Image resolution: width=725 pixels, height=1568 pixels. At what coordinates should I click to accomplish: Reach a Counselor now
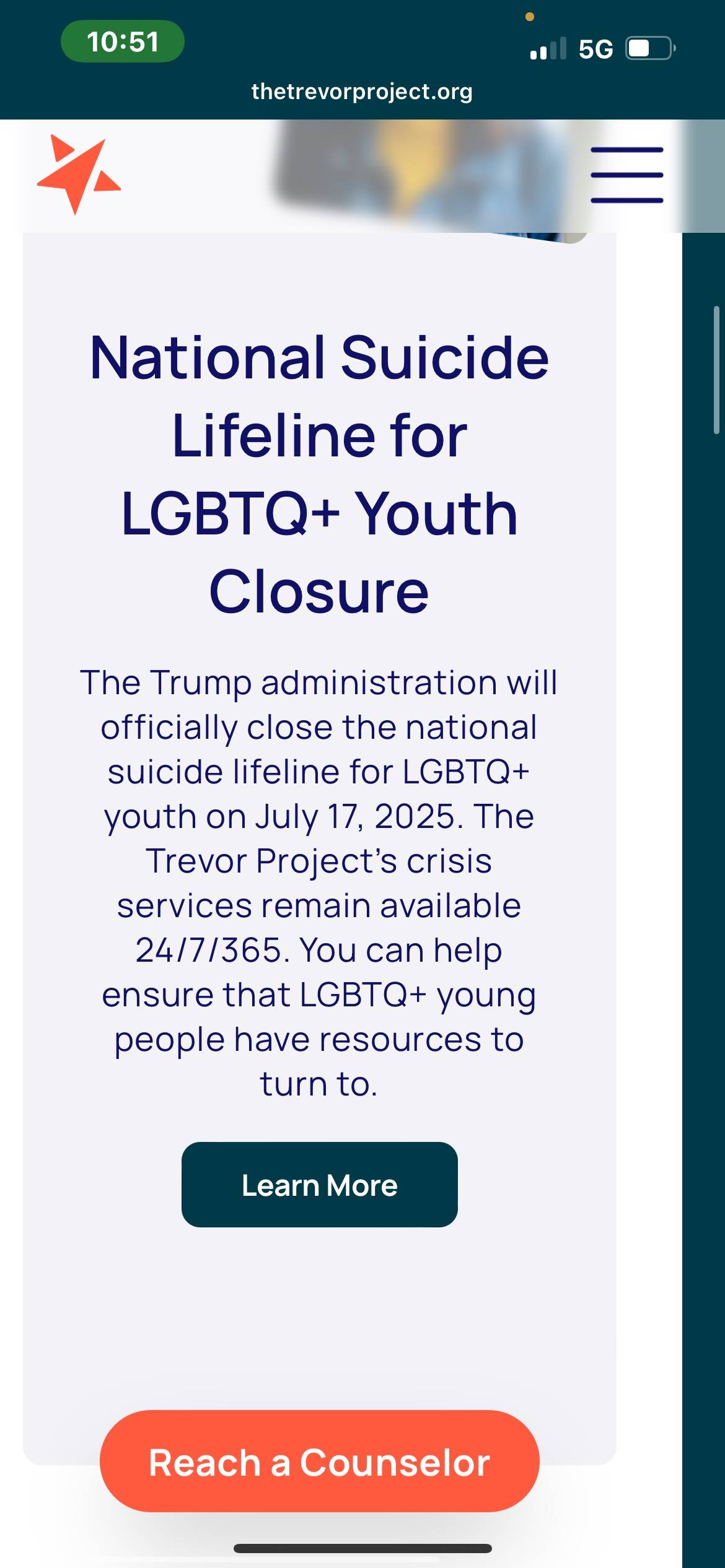319,1463
